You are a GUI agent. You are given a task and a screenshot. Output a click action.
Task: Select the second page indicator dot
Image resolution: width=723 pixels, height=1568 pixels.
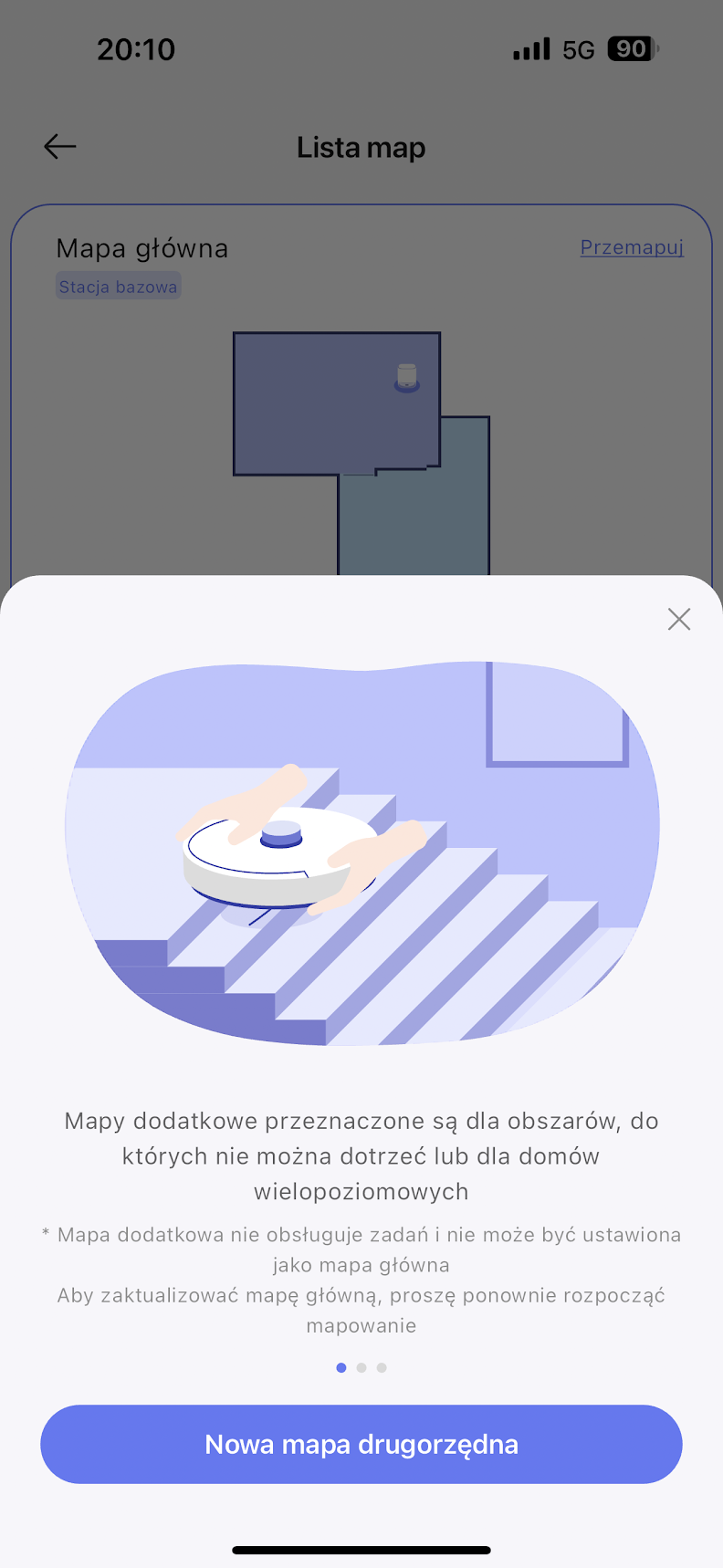click(x=361, y=1367)
